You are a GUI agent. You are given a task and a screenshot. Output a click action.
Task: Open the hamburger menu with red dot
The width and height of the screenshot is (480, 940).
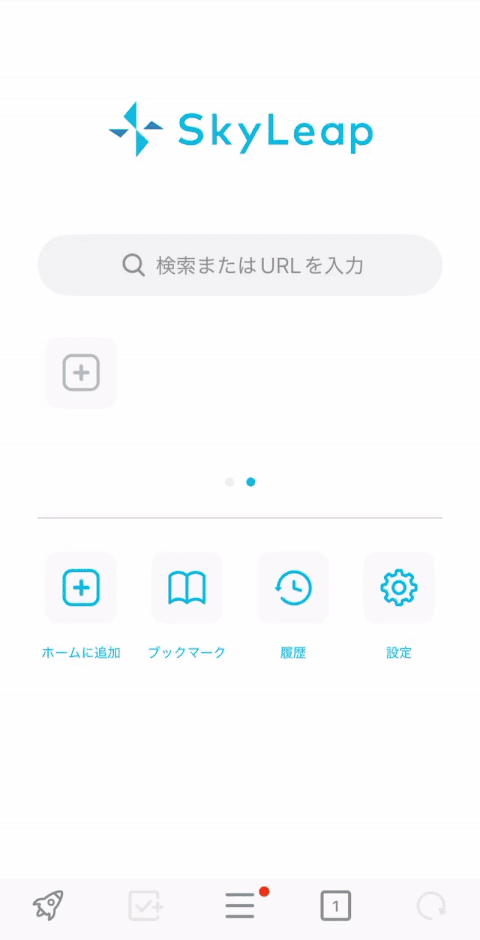240,905
